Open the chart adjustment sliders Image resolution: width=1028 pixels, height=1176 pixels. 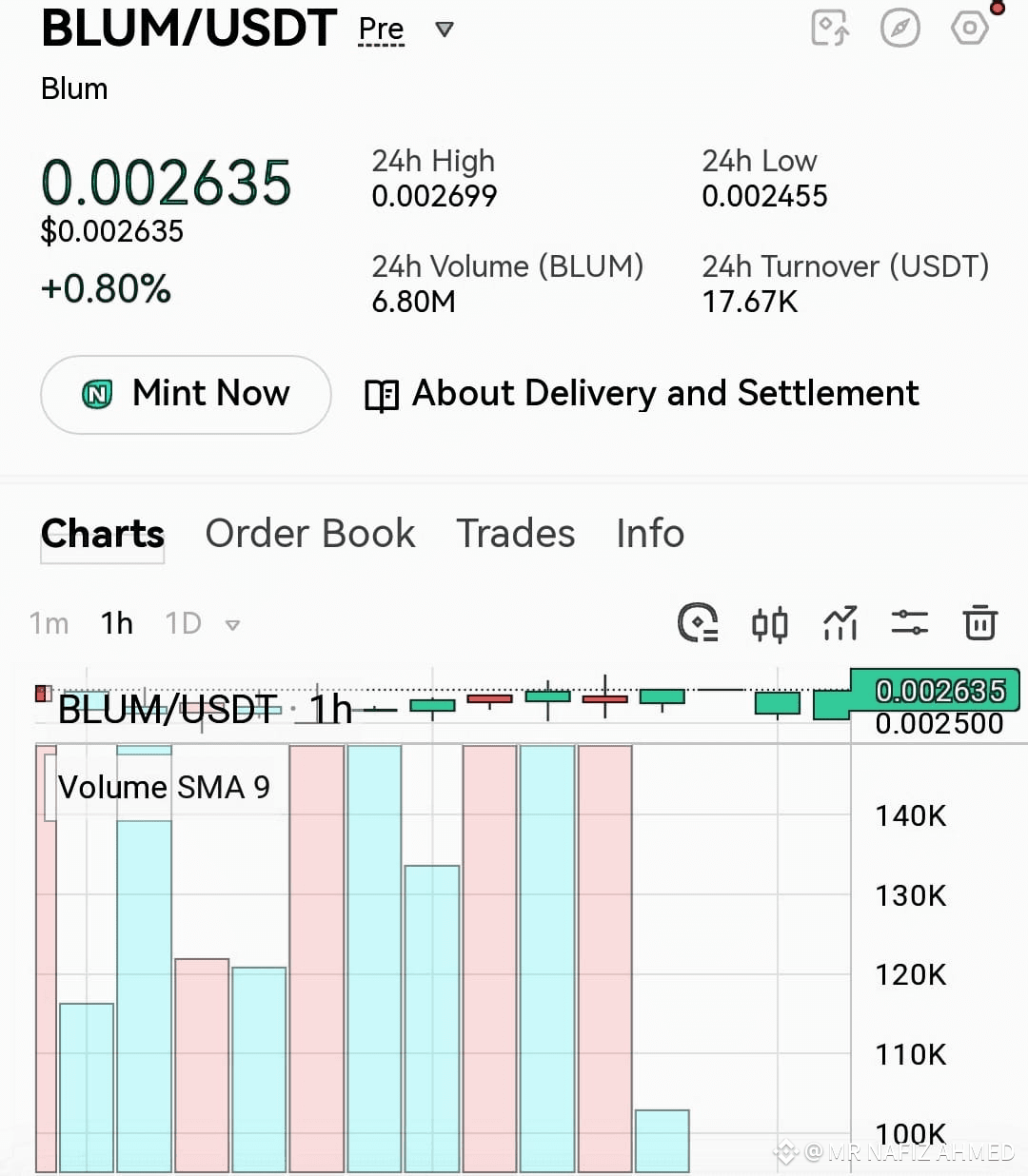point(909,624)
